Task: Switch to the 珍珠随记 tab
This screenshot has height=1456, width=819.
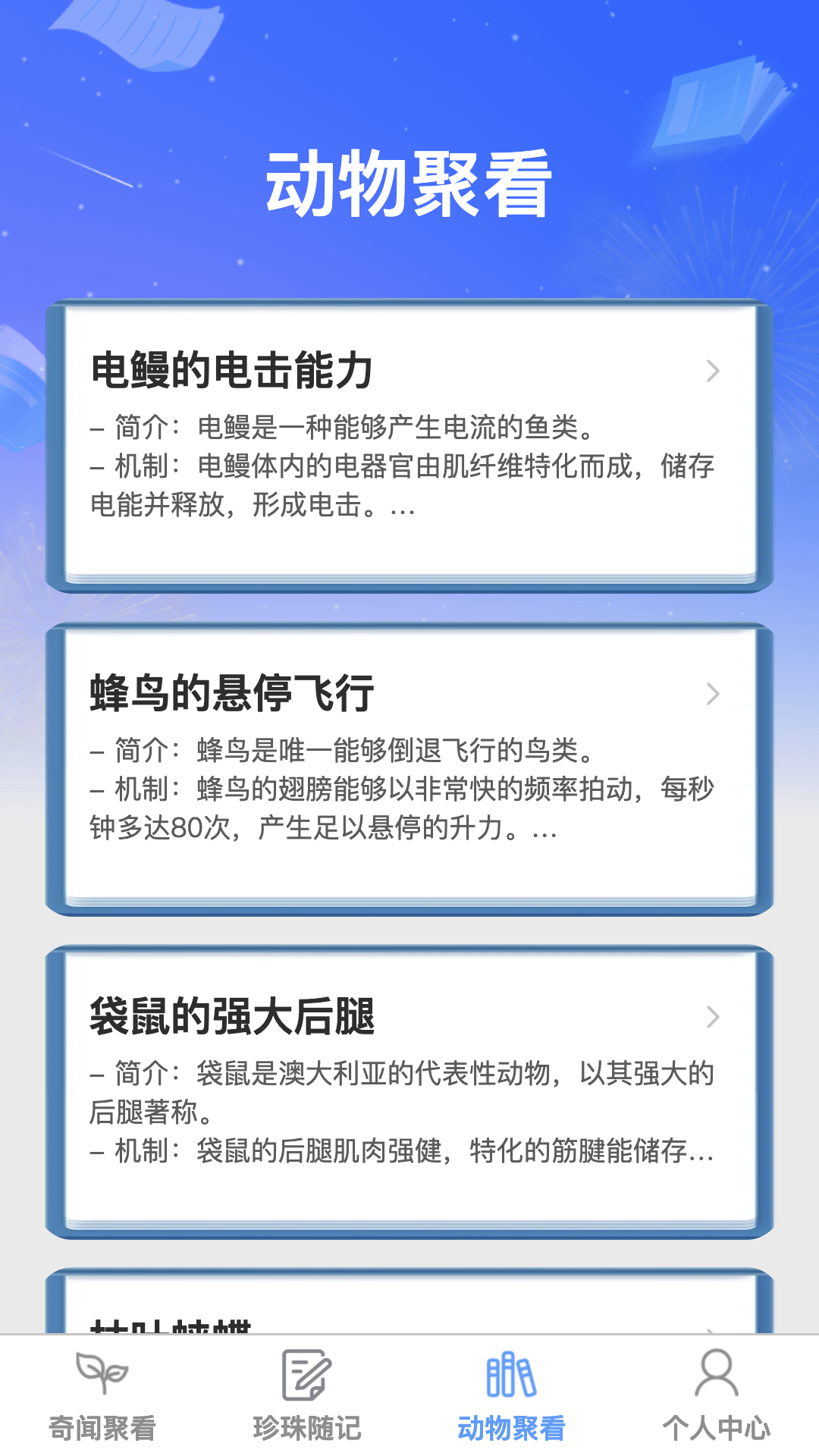Action: click(307, 1395)
